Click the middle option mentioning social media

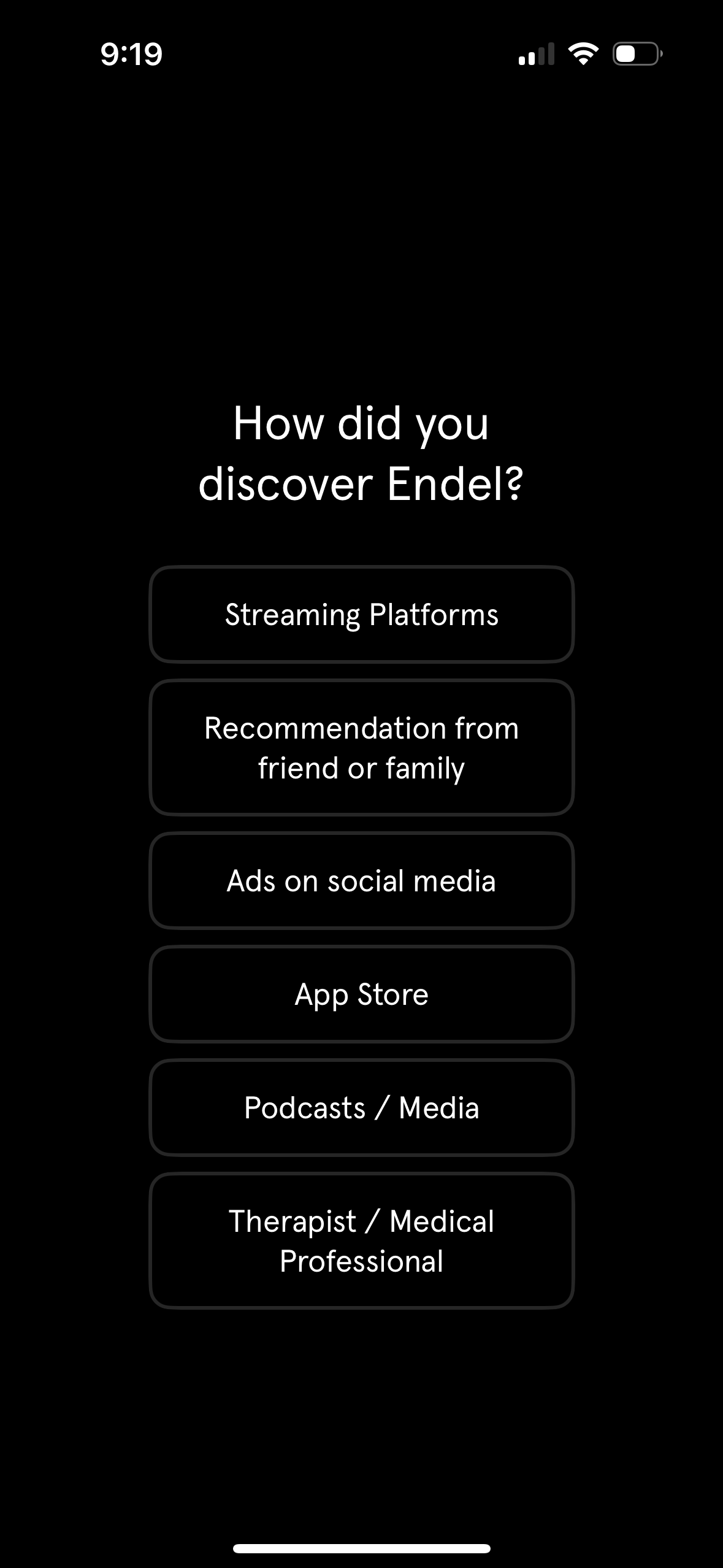pyautogui.click(x=361, y=880)
